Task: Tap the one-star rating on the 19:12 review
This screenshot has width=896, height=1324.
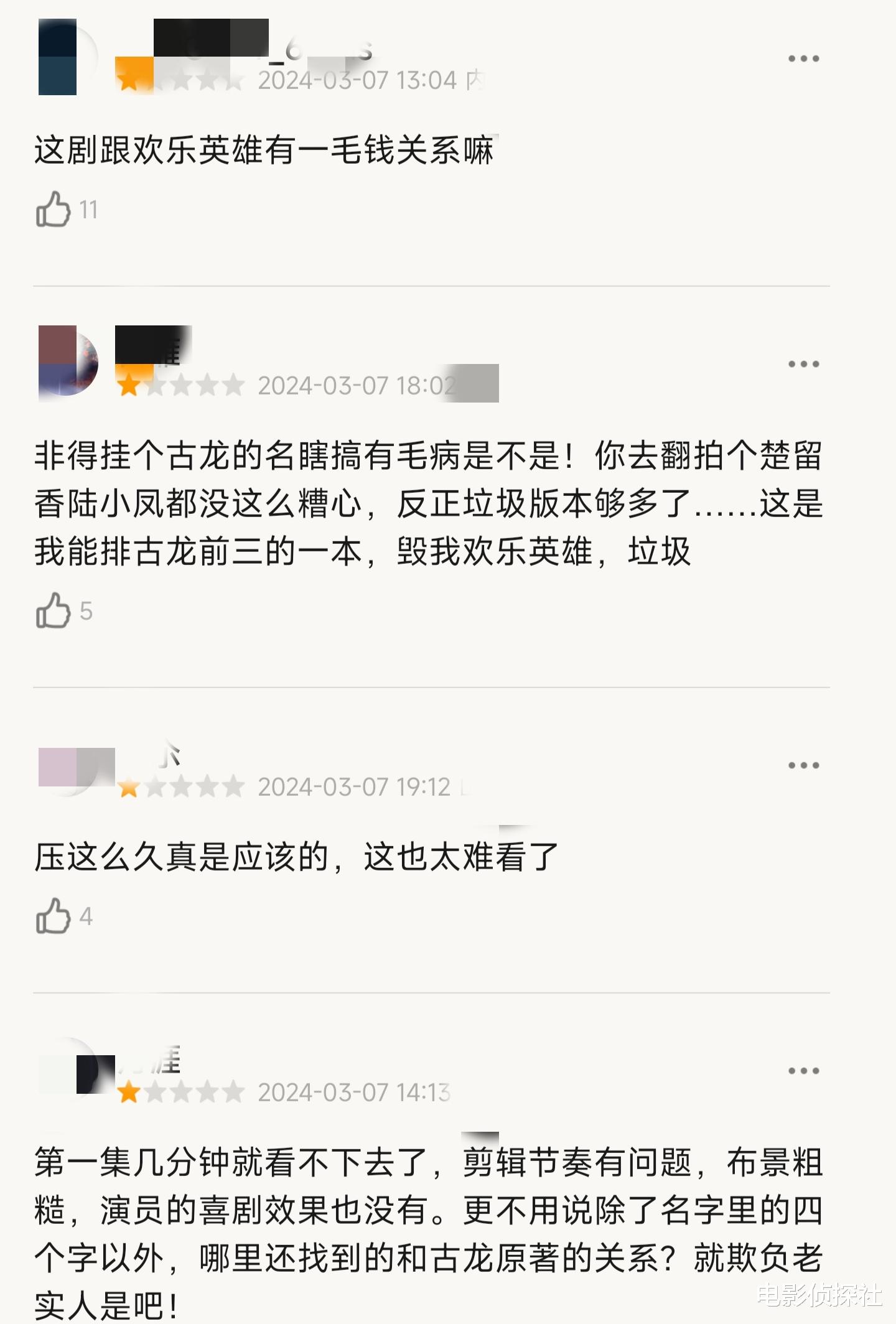Action: point(180,786)
